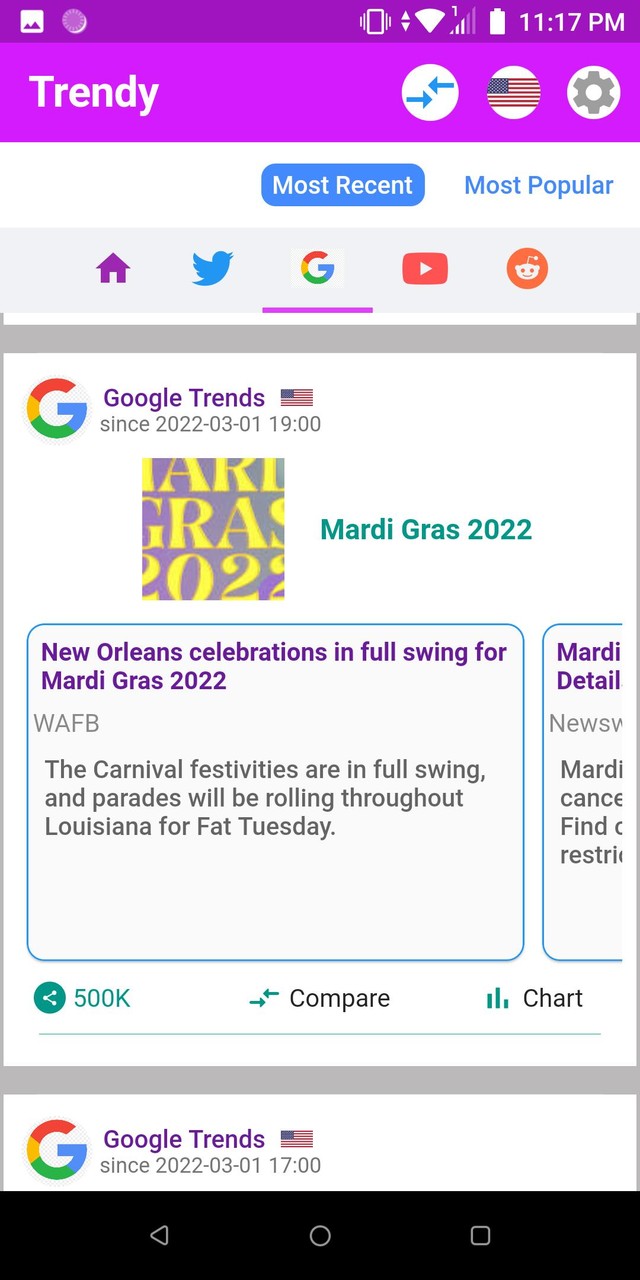The image size is (640, 1280).
Task: Compare the Mardi Gras 2022 trend
Action: coord(320,998)
